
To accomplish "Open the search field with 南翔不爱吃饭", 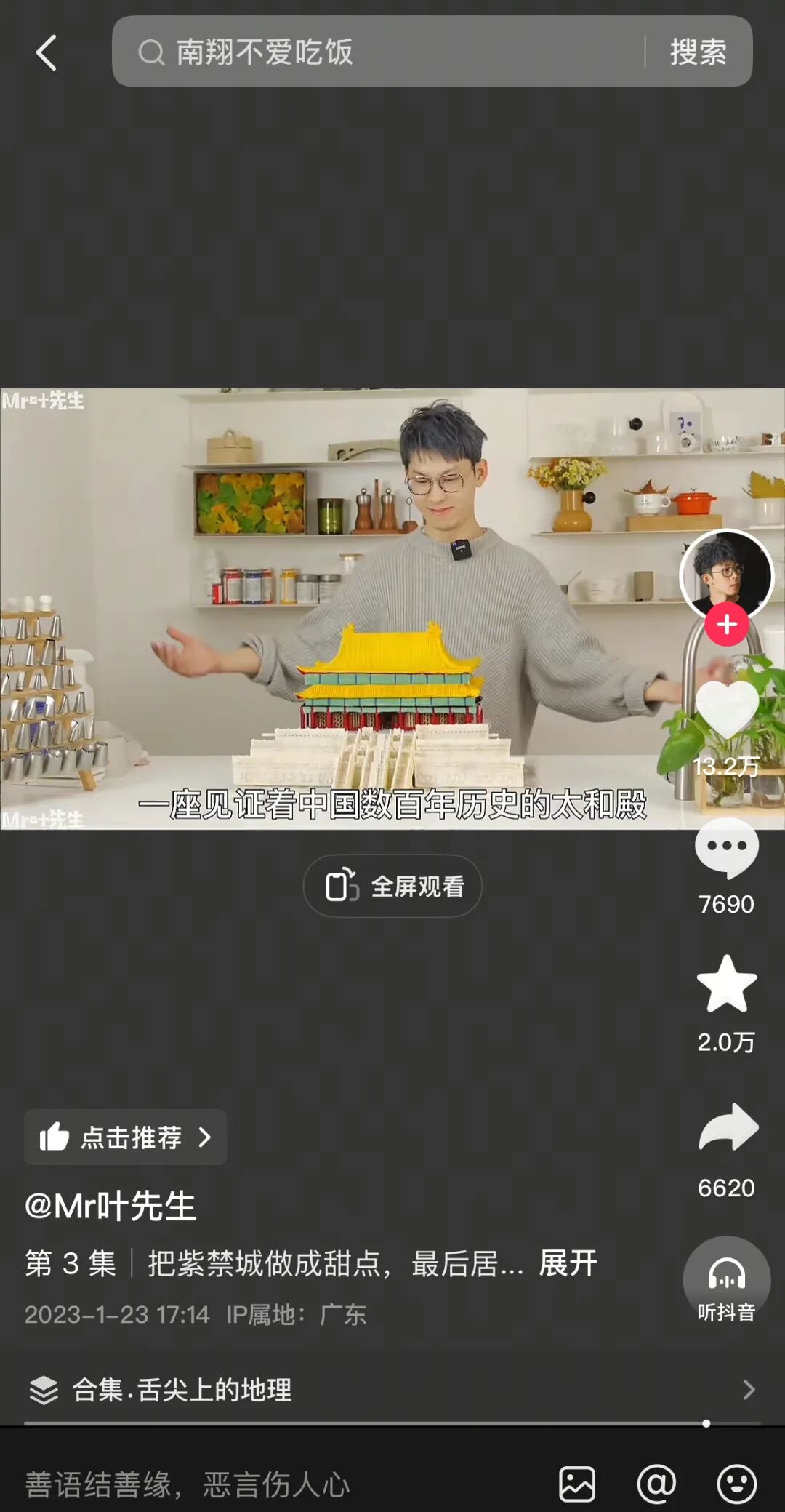I will [378, 52].
